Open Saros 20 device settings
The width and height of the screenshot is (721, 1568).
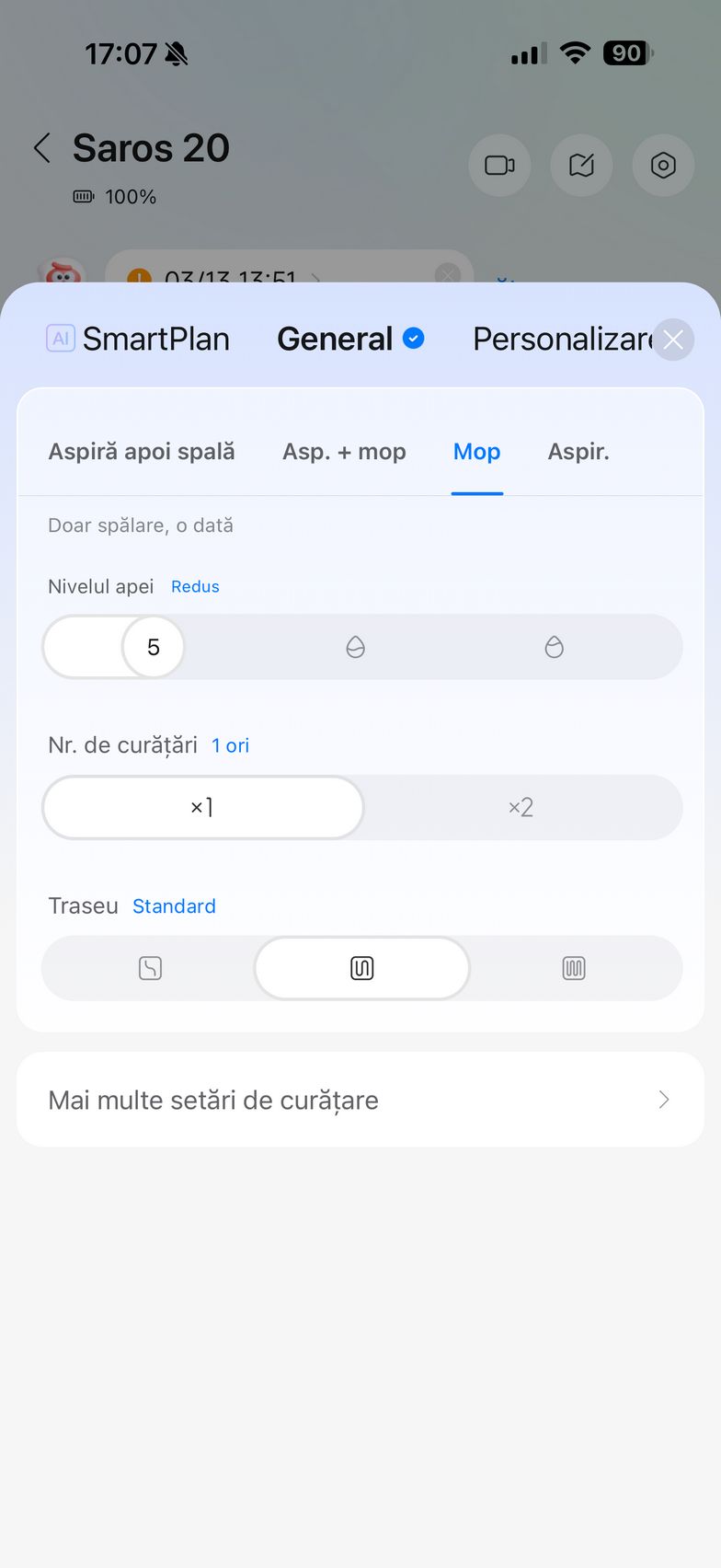[663, 166]
